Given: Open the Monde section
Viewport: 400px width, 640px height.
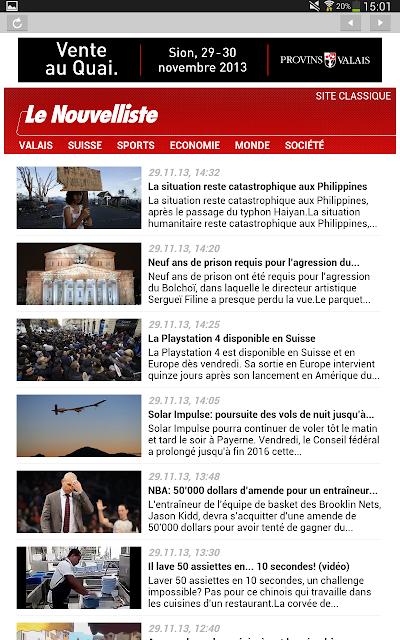Looking at the screenshot, I should 252,145.
